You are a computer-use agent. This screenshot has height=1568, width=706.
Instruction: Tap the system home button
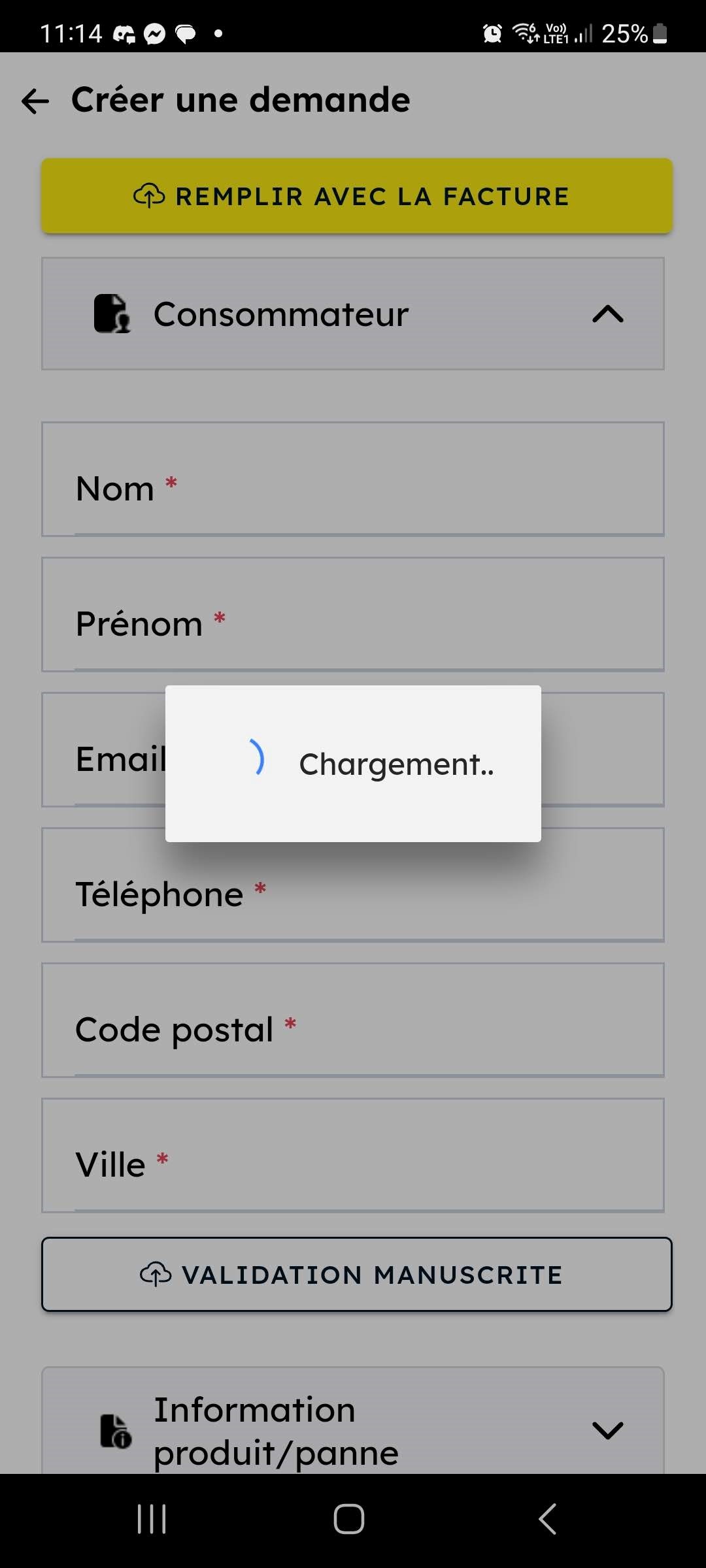pos(348,1518)
